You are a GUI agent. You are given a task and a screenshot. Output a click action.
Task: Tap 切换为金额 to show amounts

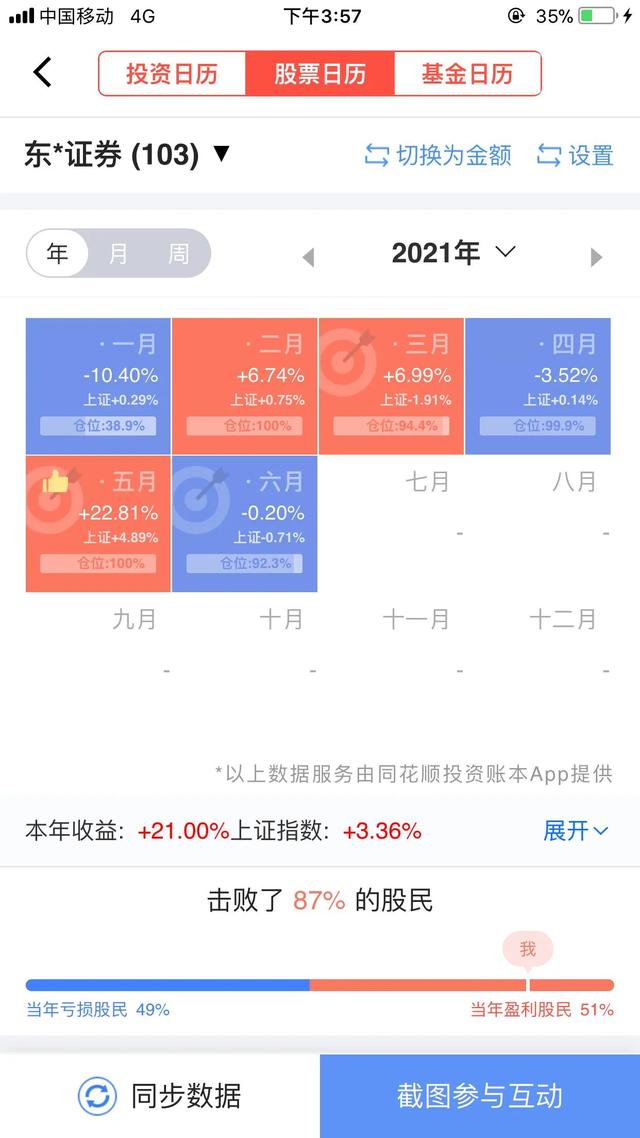(x=438, y=155)
